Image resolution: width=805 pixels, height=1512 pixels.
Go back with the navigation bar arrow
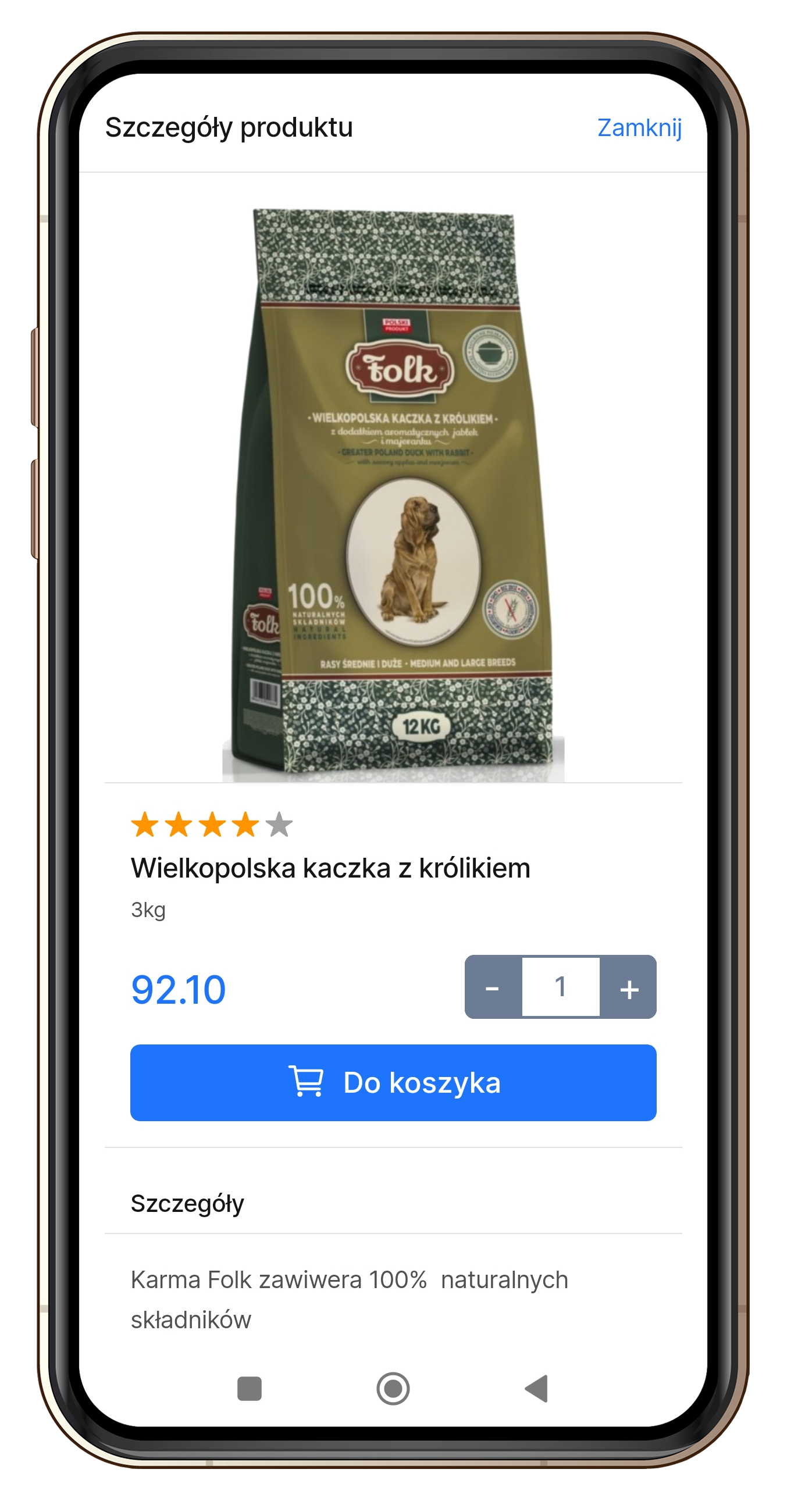(x=536, y=1388)
